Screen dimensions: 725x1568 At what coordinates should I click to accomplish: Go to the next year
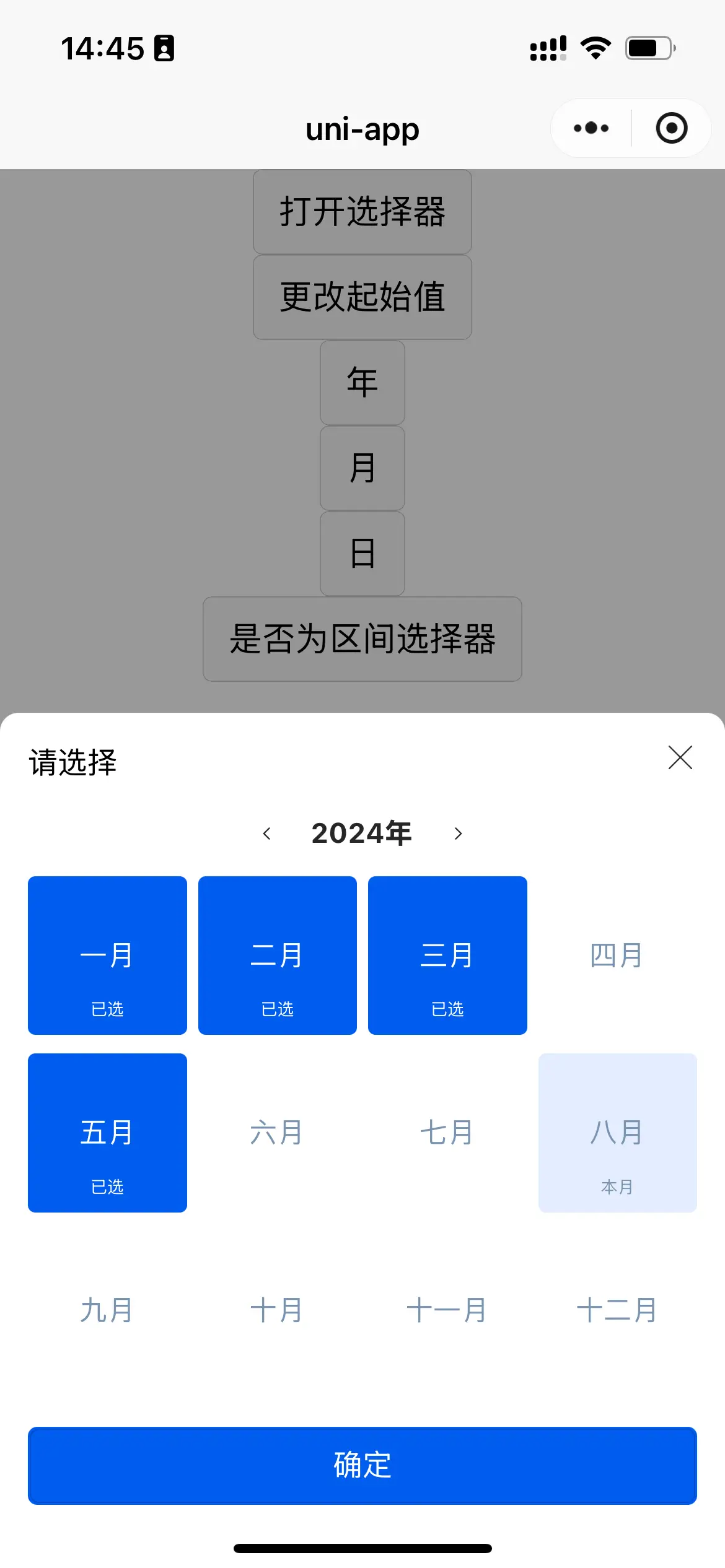(458, 834)
